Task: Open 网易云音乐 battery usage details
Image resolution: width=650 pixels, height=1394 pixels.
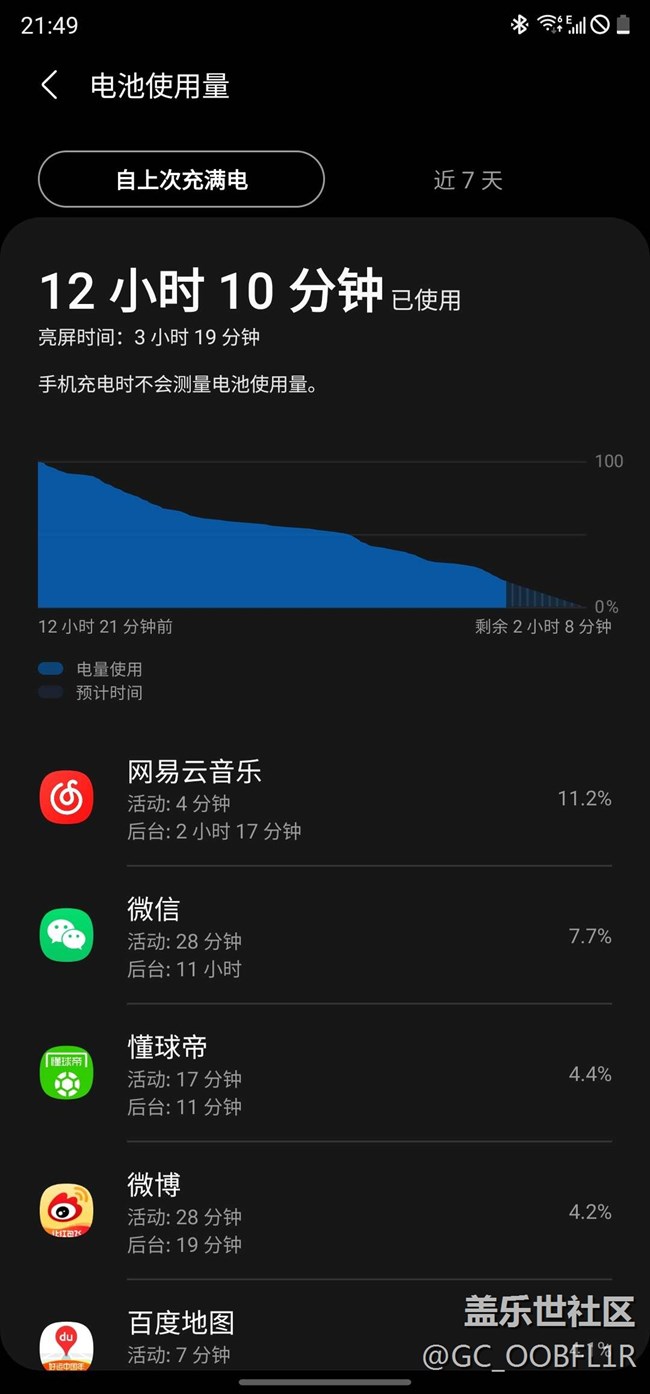Action: [x=325, y=799]
